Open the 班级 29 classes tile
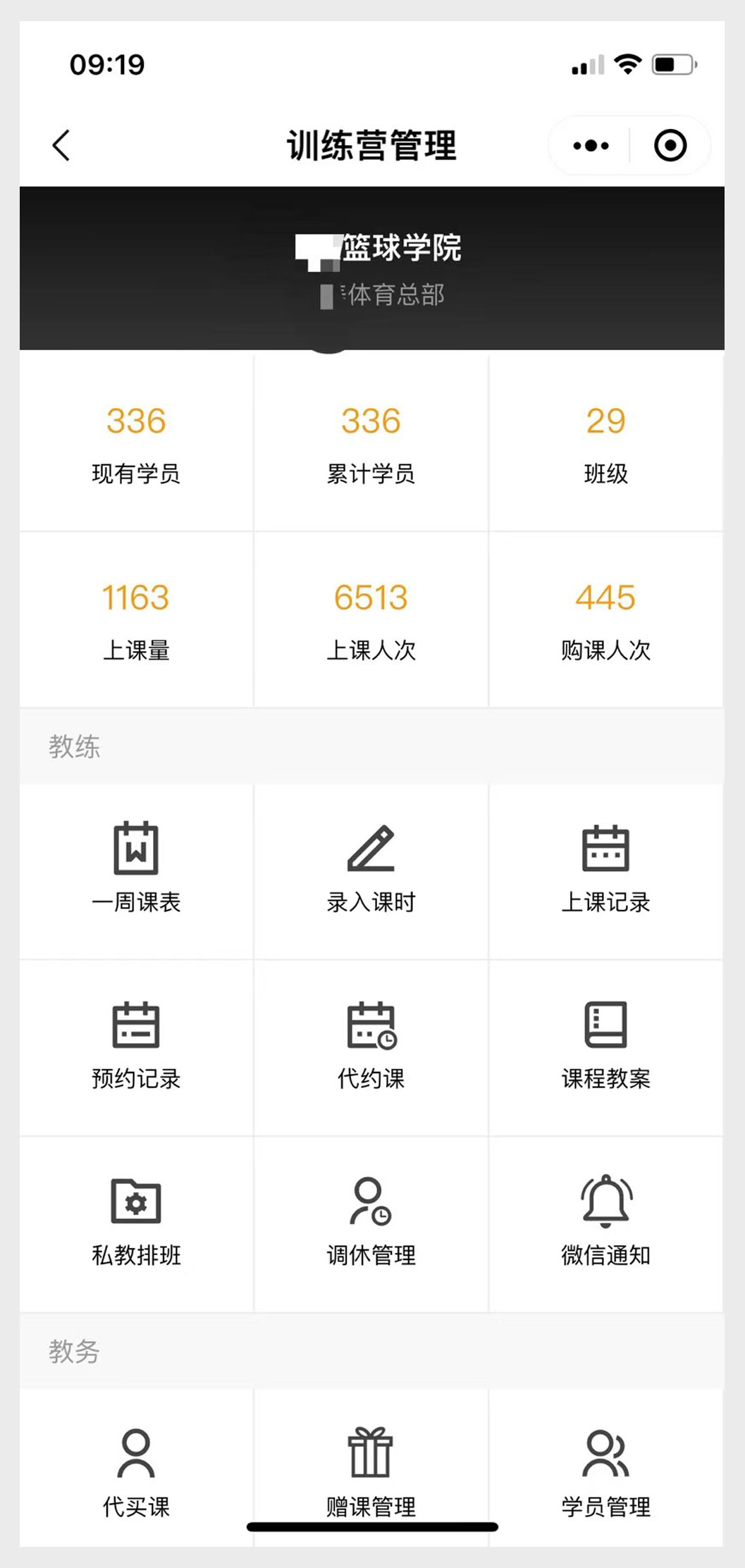This screenshot has width=745, height=1568. 606,443
